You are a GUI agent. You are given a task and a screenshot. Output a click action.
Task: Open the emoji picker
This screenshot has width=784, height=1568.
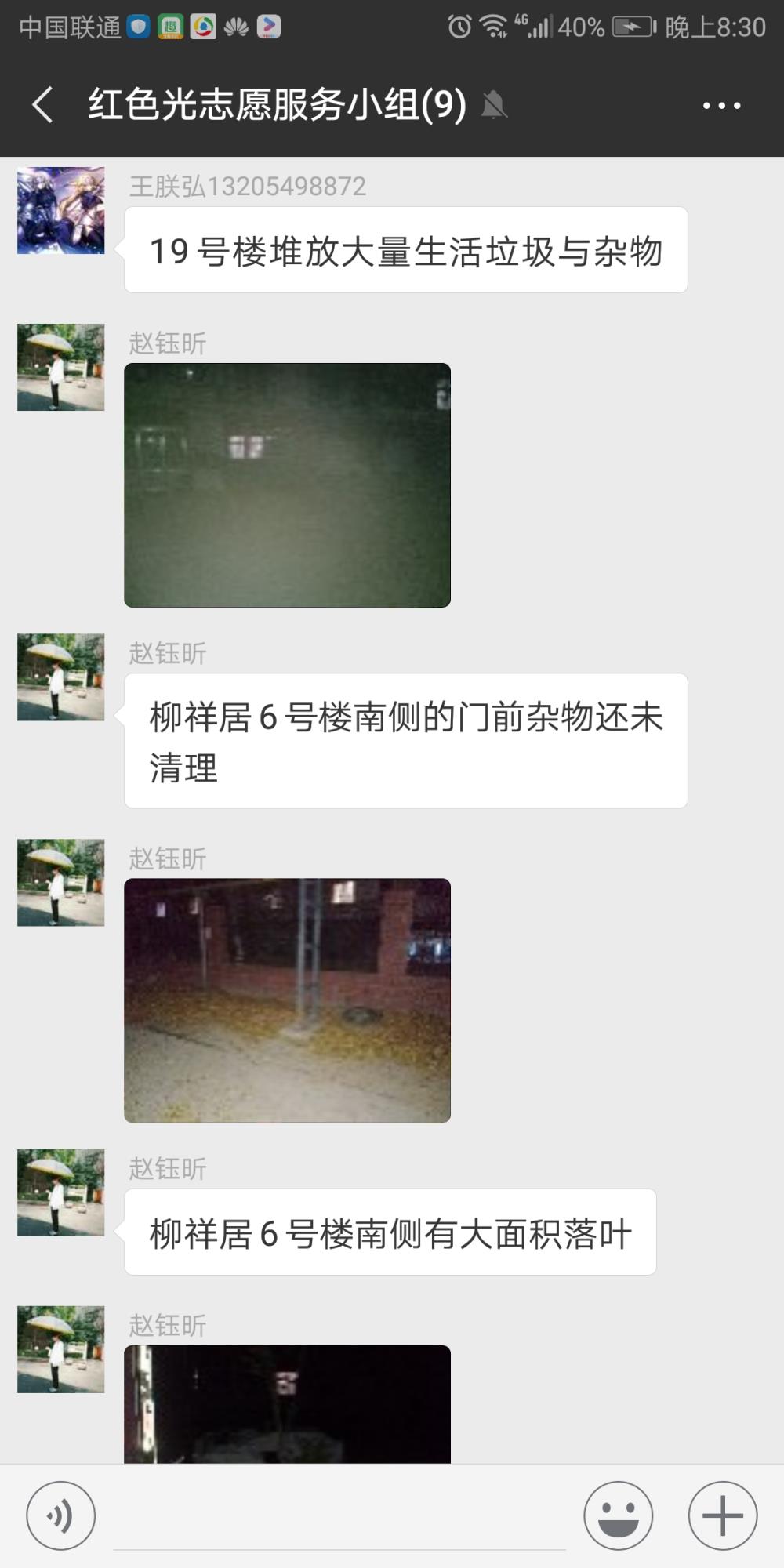tap(618, 1515)
